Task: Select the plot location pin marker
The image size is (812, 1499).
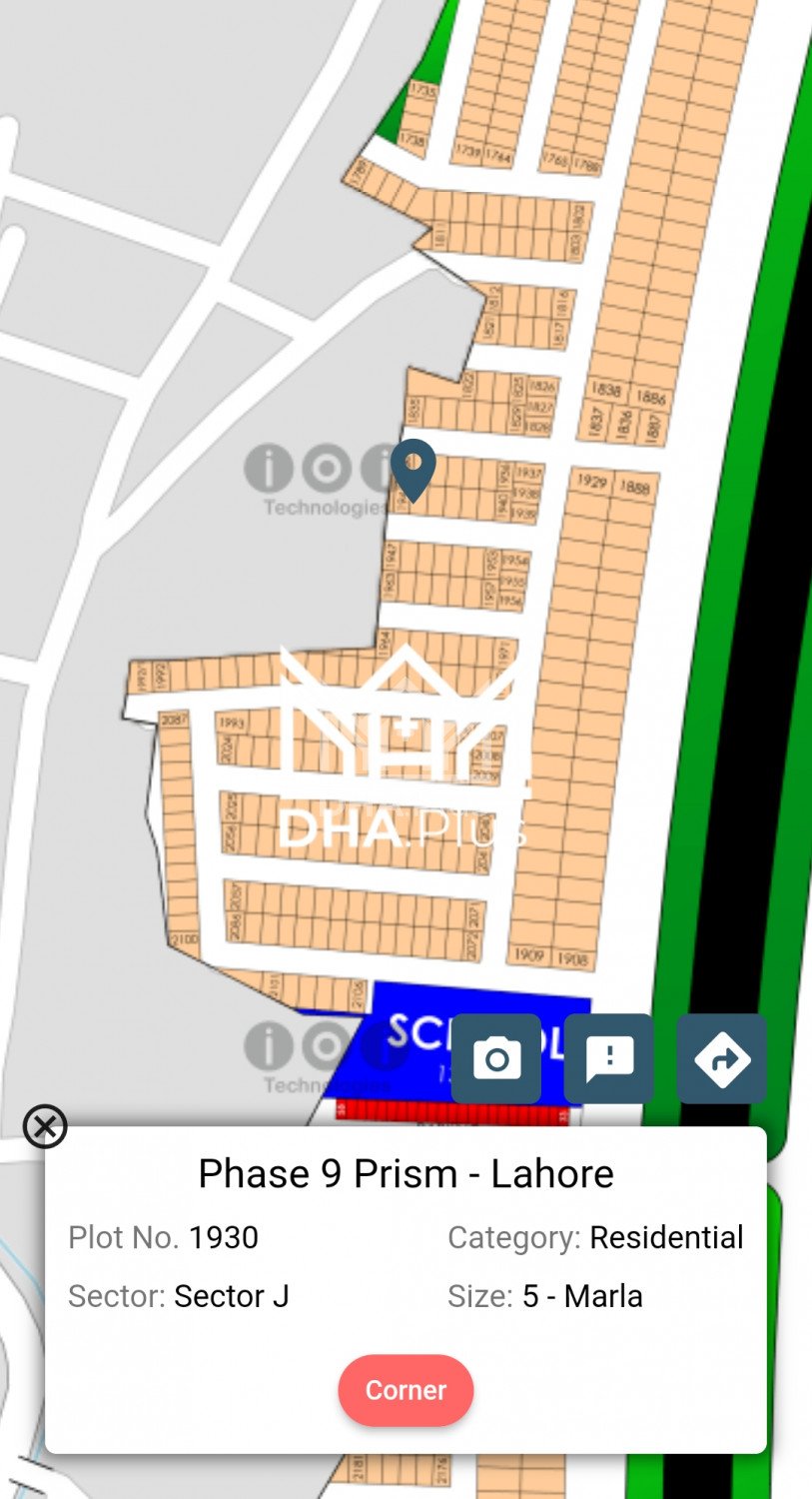Action: click(412, 468)
